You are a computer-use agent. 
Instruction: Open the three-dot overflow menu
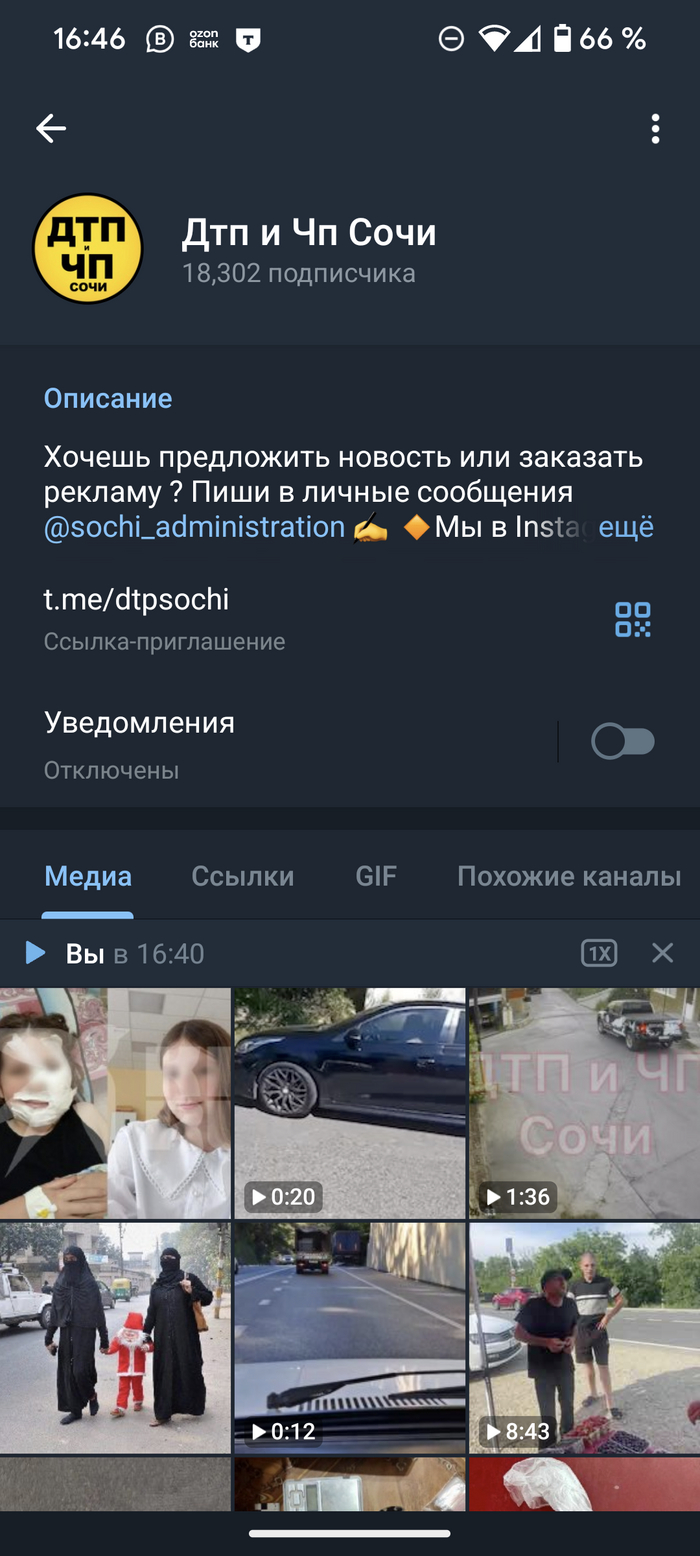(x=655, y=128)
